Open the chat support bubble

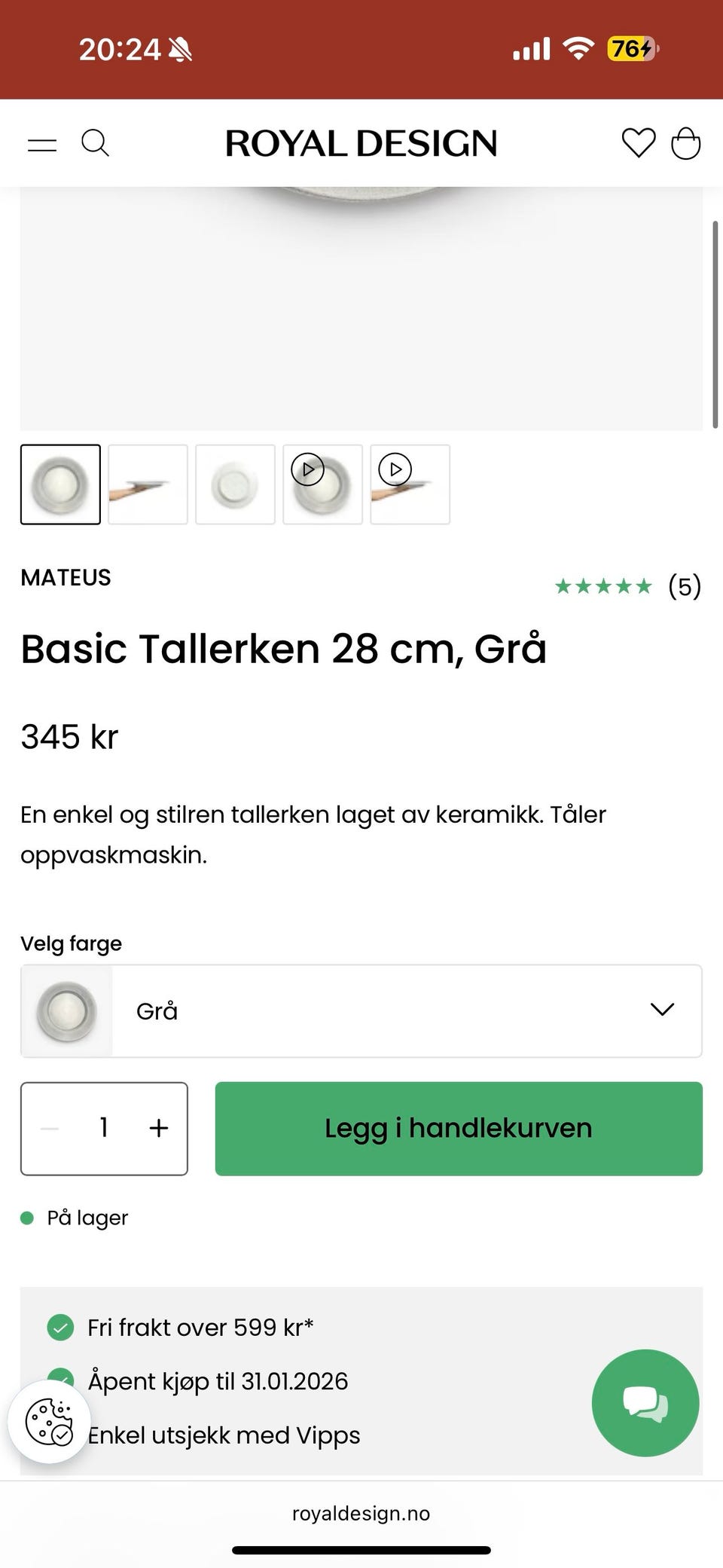point(645,1403)
